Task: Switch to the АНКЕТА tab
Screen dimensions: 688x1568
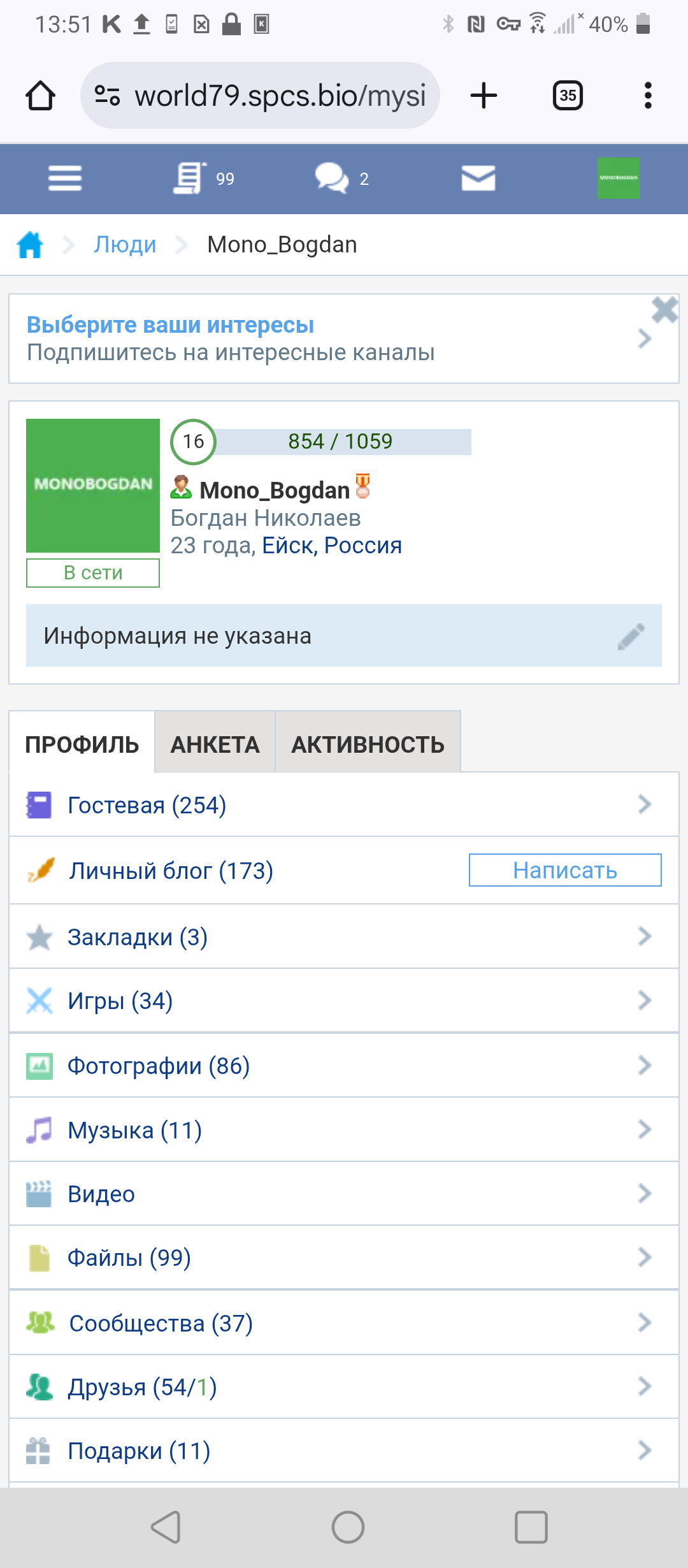Action: tap(215, 744)
